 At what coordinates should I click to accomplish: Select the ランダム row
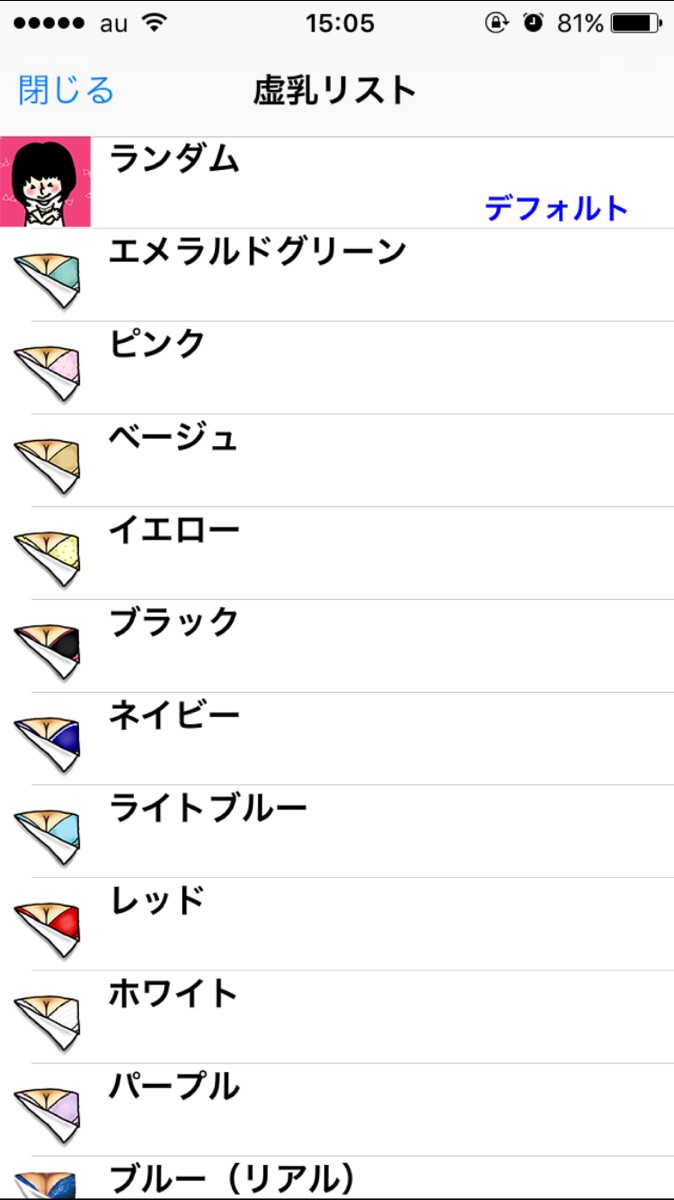[x=337, y=182]
